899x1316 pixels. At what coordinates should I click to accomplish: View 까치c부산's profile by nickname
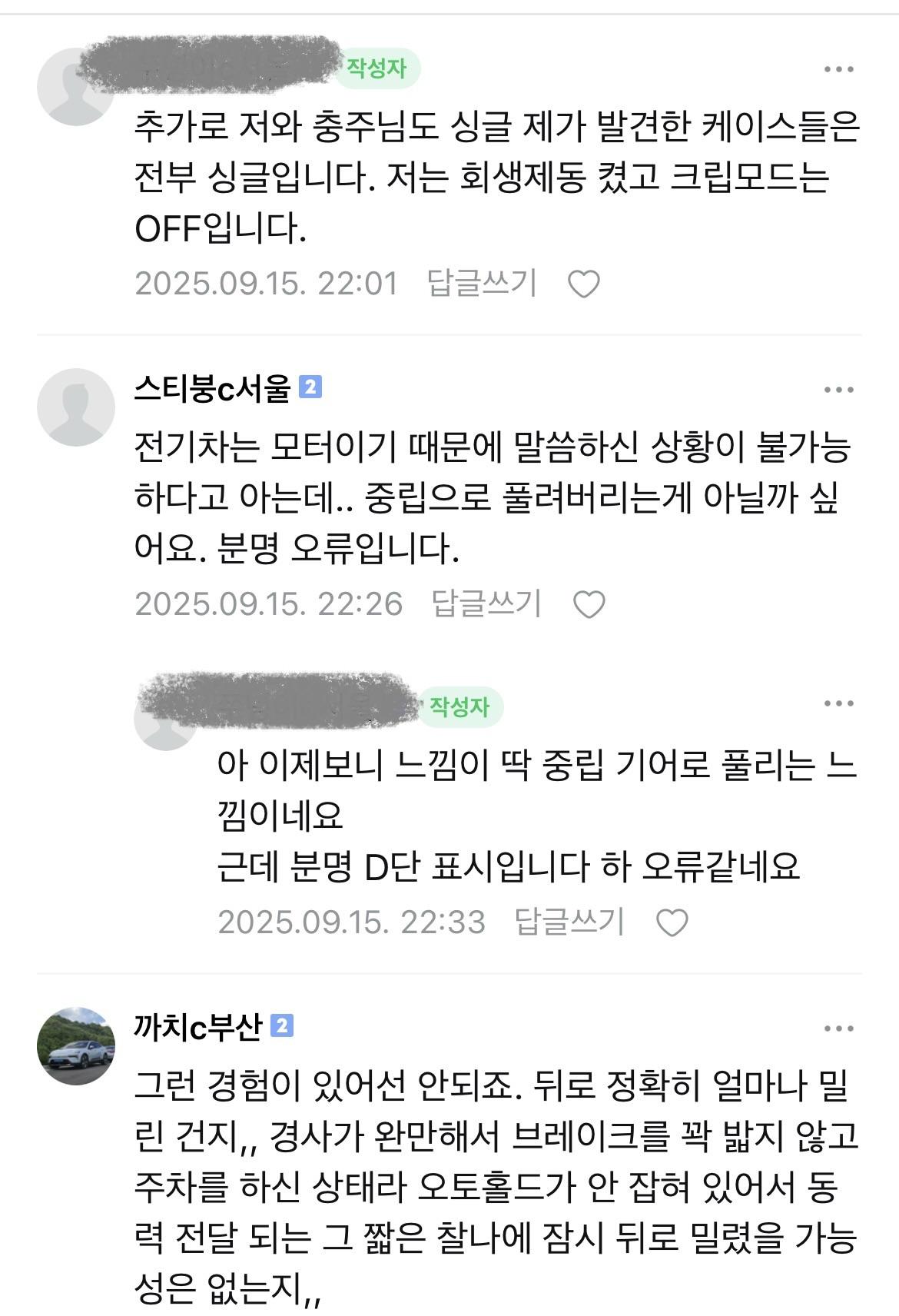tap(198, 1027)
